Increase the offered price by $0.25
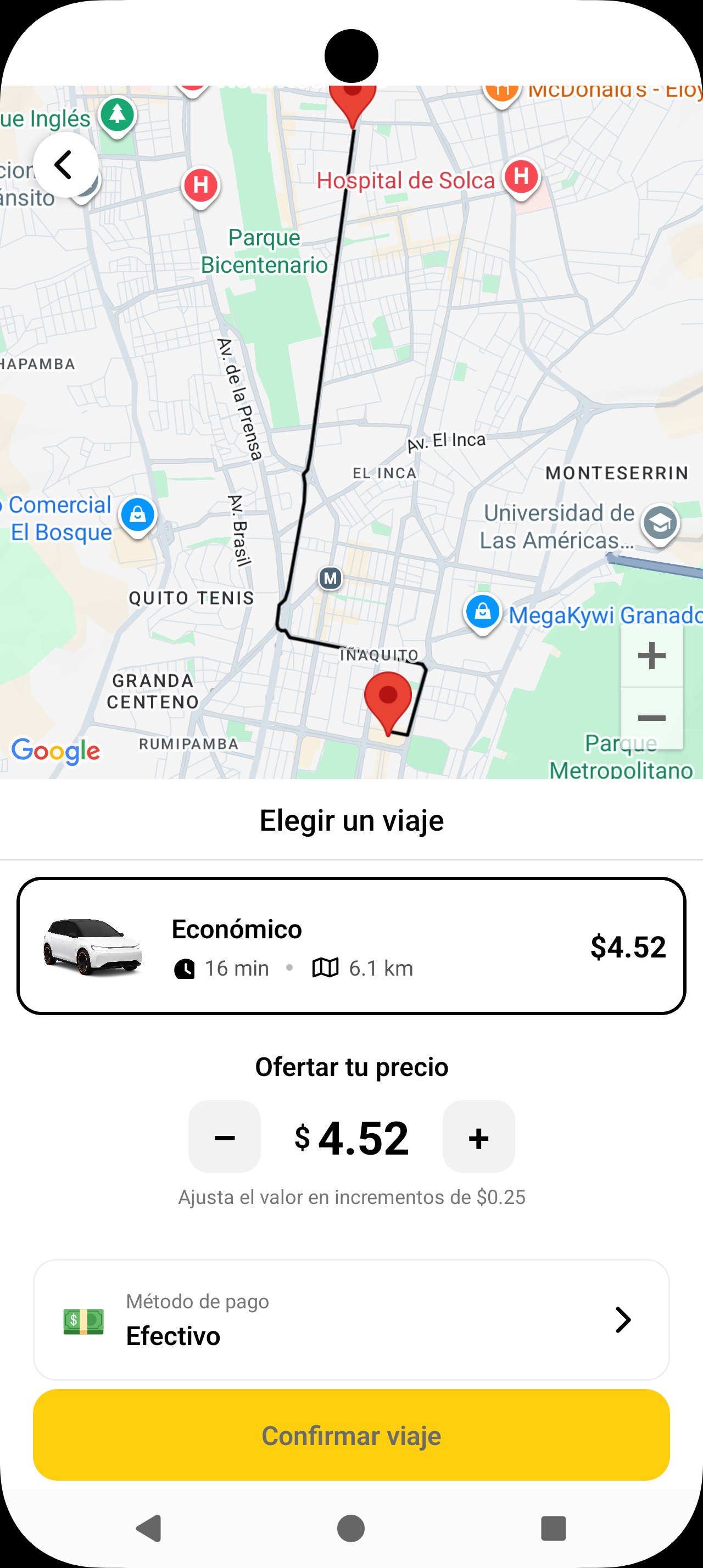This screenshot has height=1568, width=703. pos(478,1136)
